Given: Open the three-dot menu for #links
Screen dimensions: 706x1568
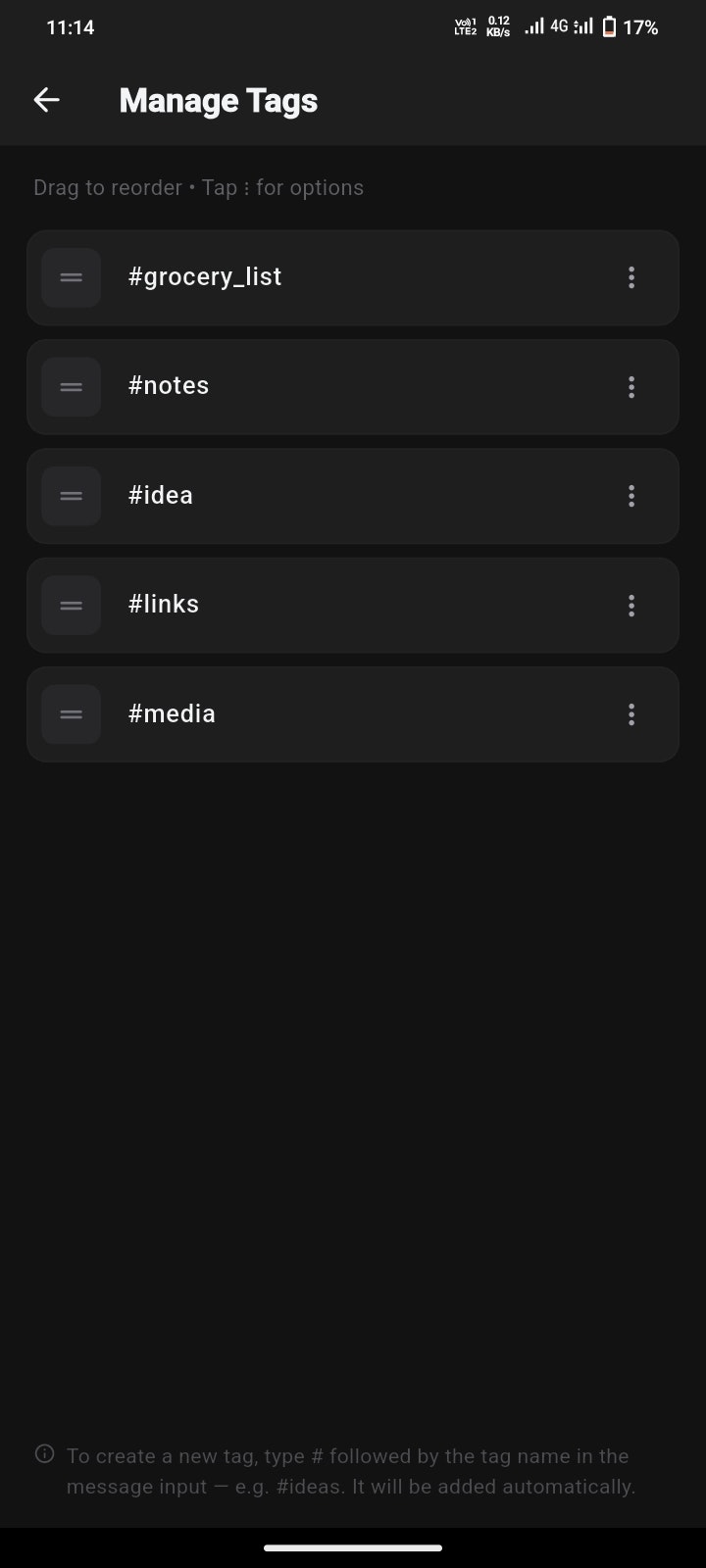Looking at the screenshot, I should click(631, 606).
